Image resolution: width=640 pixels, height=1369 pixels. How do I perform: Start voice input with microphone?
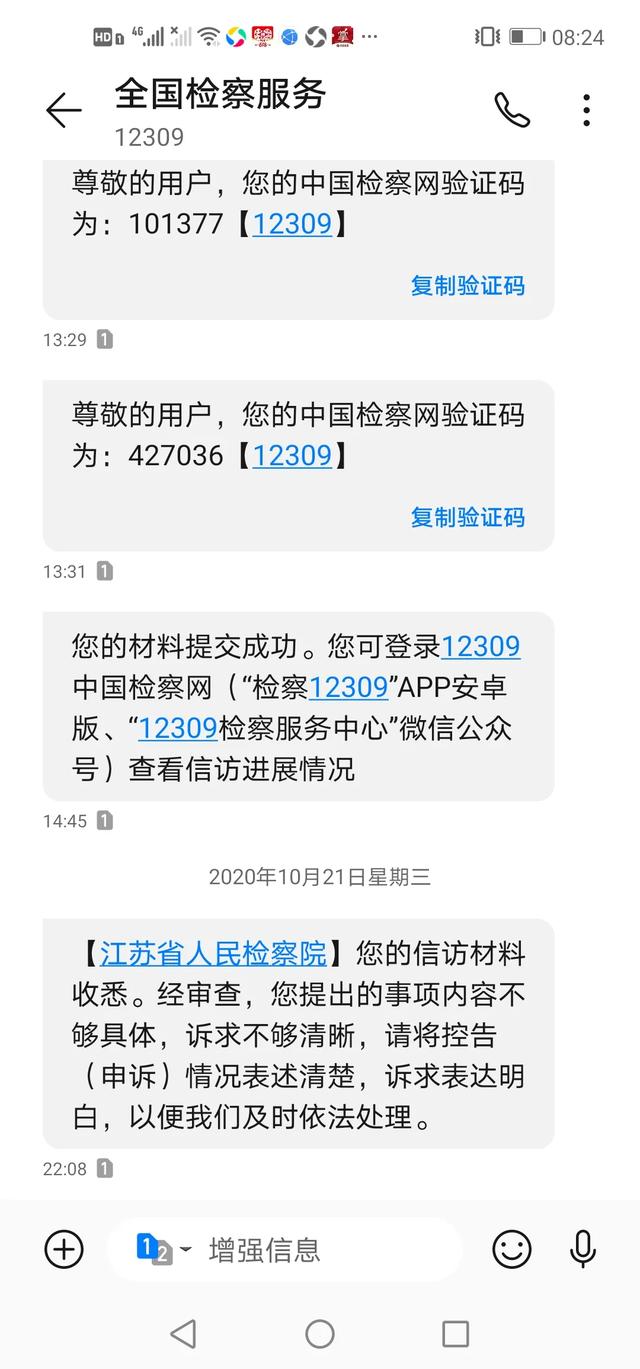[583, 1249]
